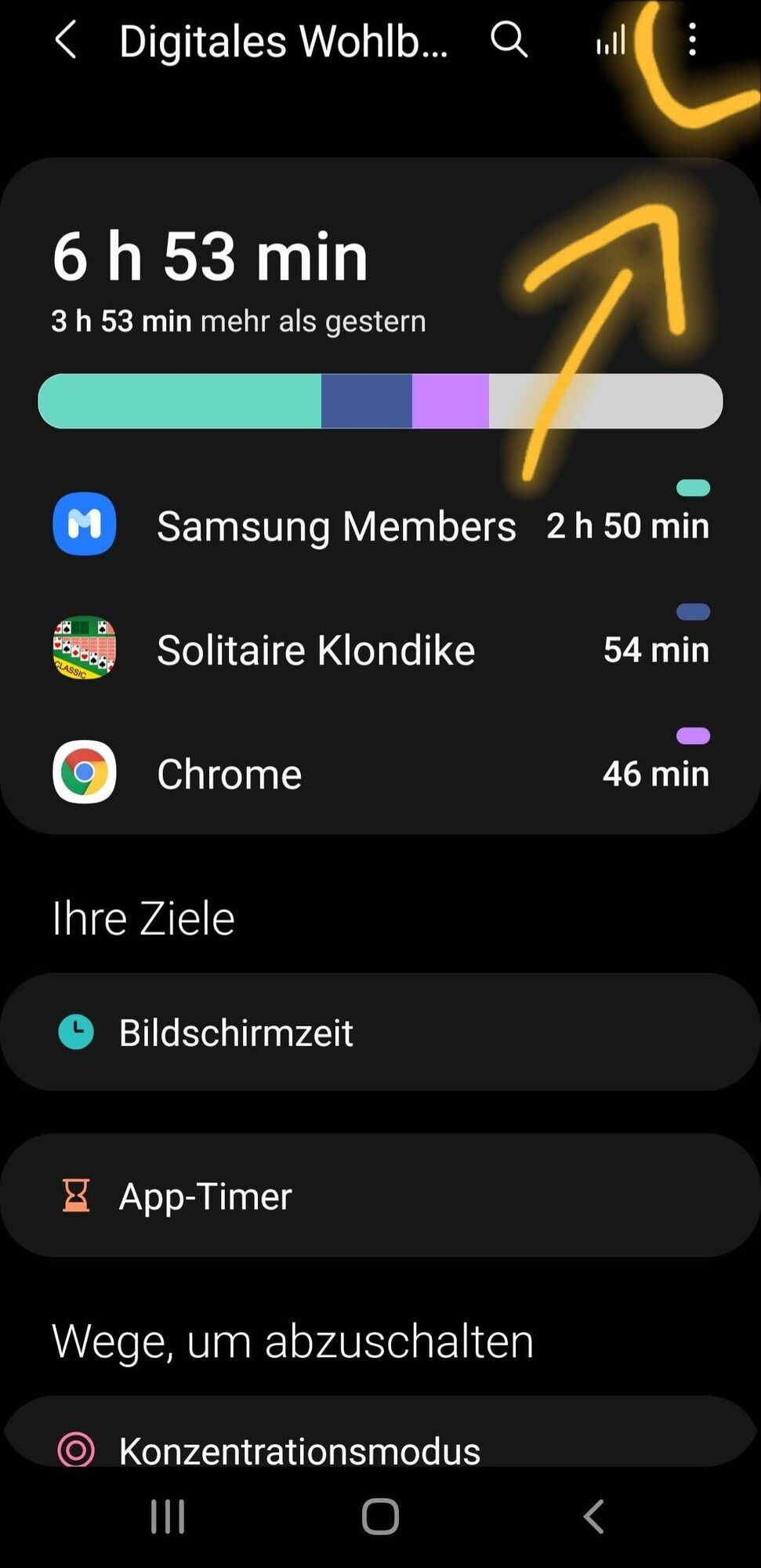Open App-Timer settings
Image resolution: width=761 pixels, height=1568 pixels.
coord(380,1196)
